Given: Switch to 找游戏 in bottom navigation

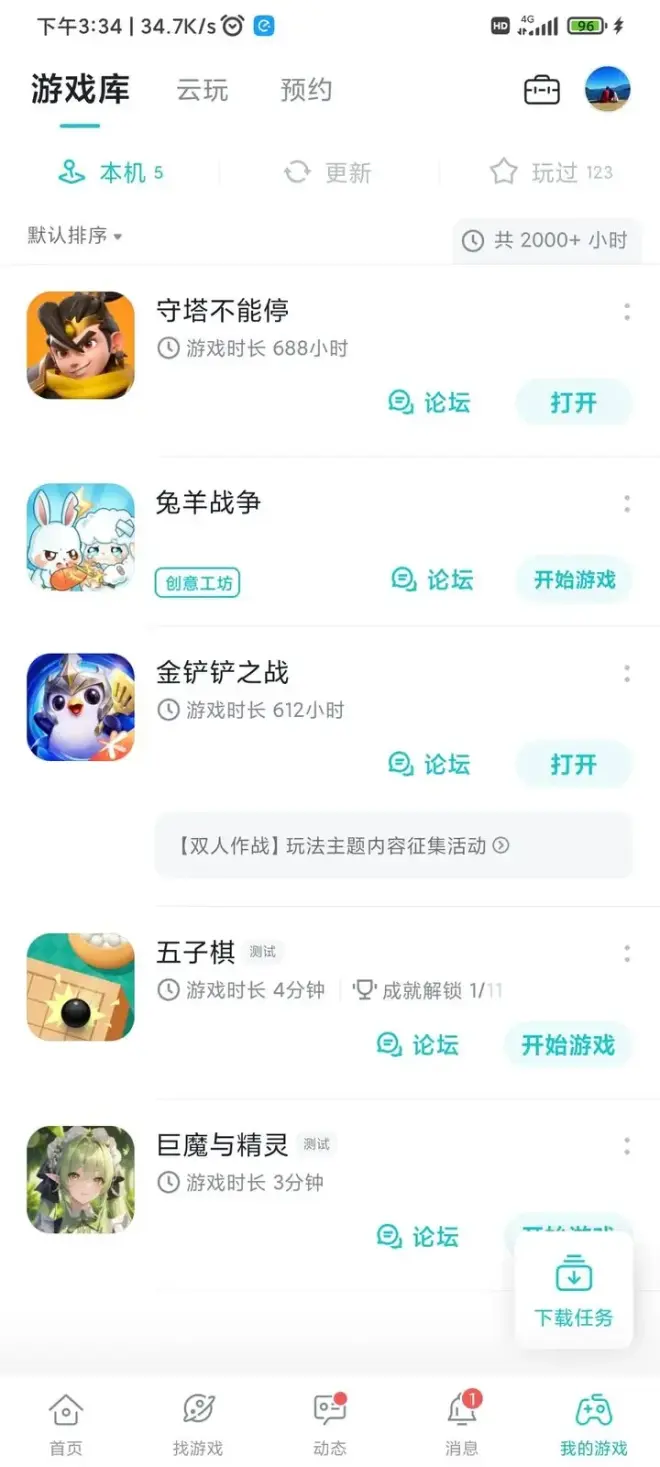Looking at the screenshot, I should pos(198,1424).
